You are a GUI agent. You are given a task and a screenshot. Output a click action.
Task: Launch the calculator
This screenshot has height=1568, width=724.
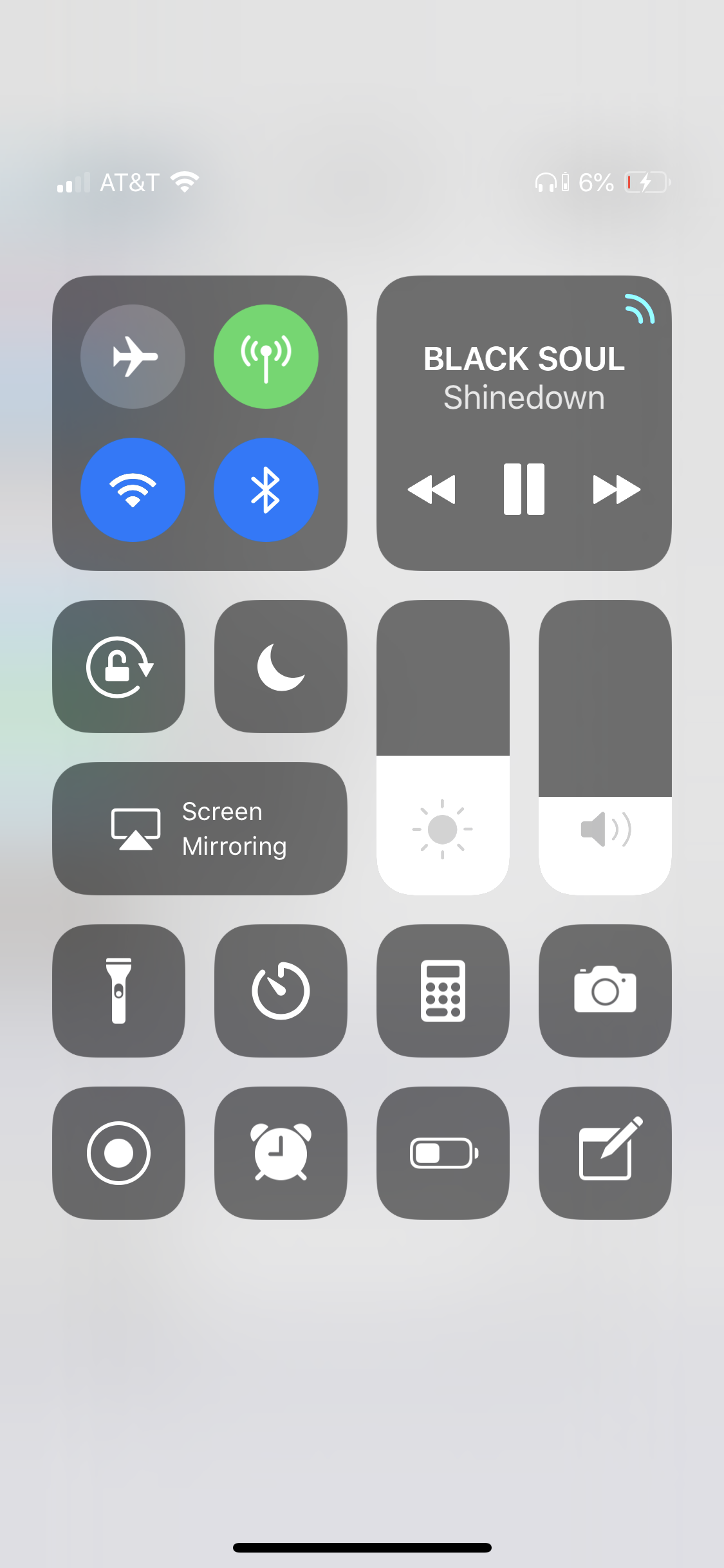[443, 991]
